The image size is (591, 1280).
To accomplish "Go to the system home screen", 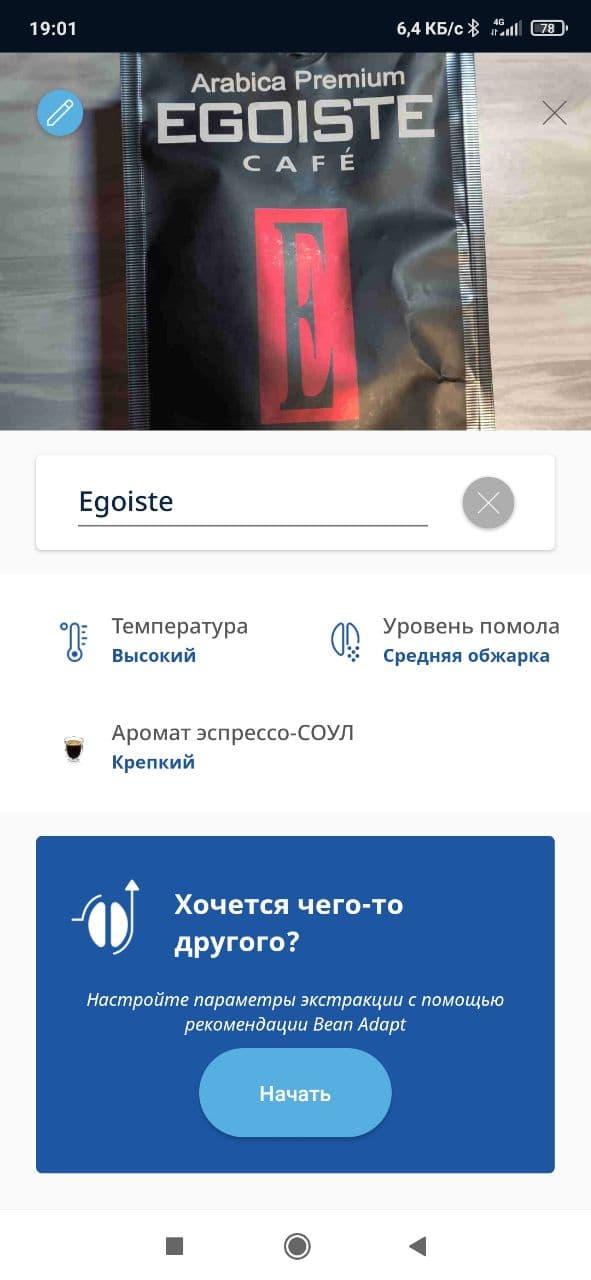I will pyautogui.click(x=297, y=1245).
